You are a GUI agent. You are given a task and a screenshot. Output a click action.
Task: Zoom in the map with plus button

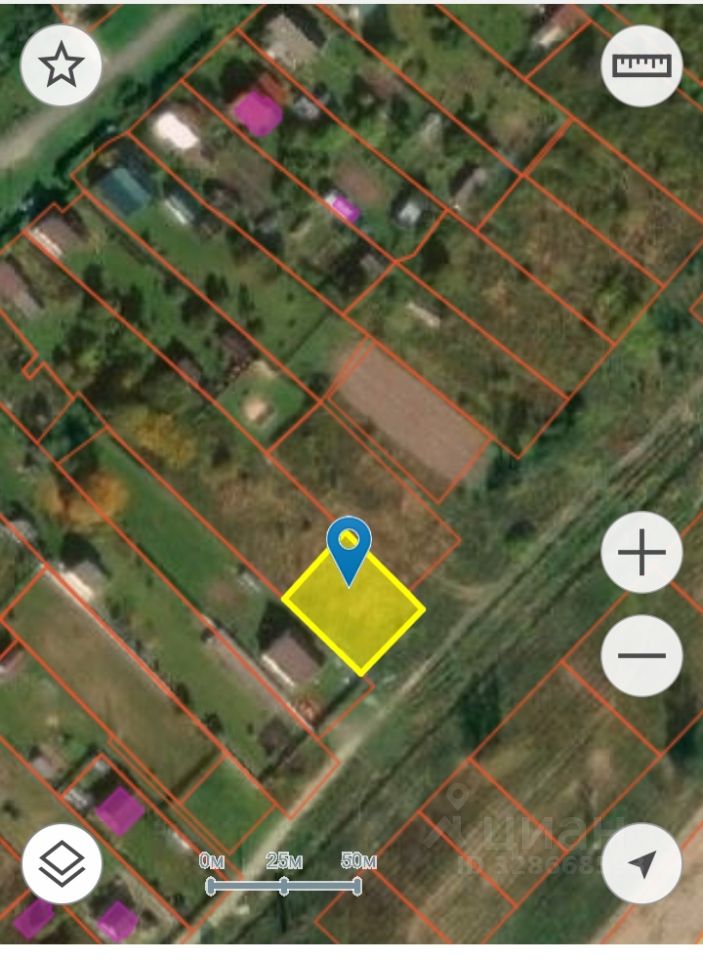pyautogui.click(x=641, y=553)
